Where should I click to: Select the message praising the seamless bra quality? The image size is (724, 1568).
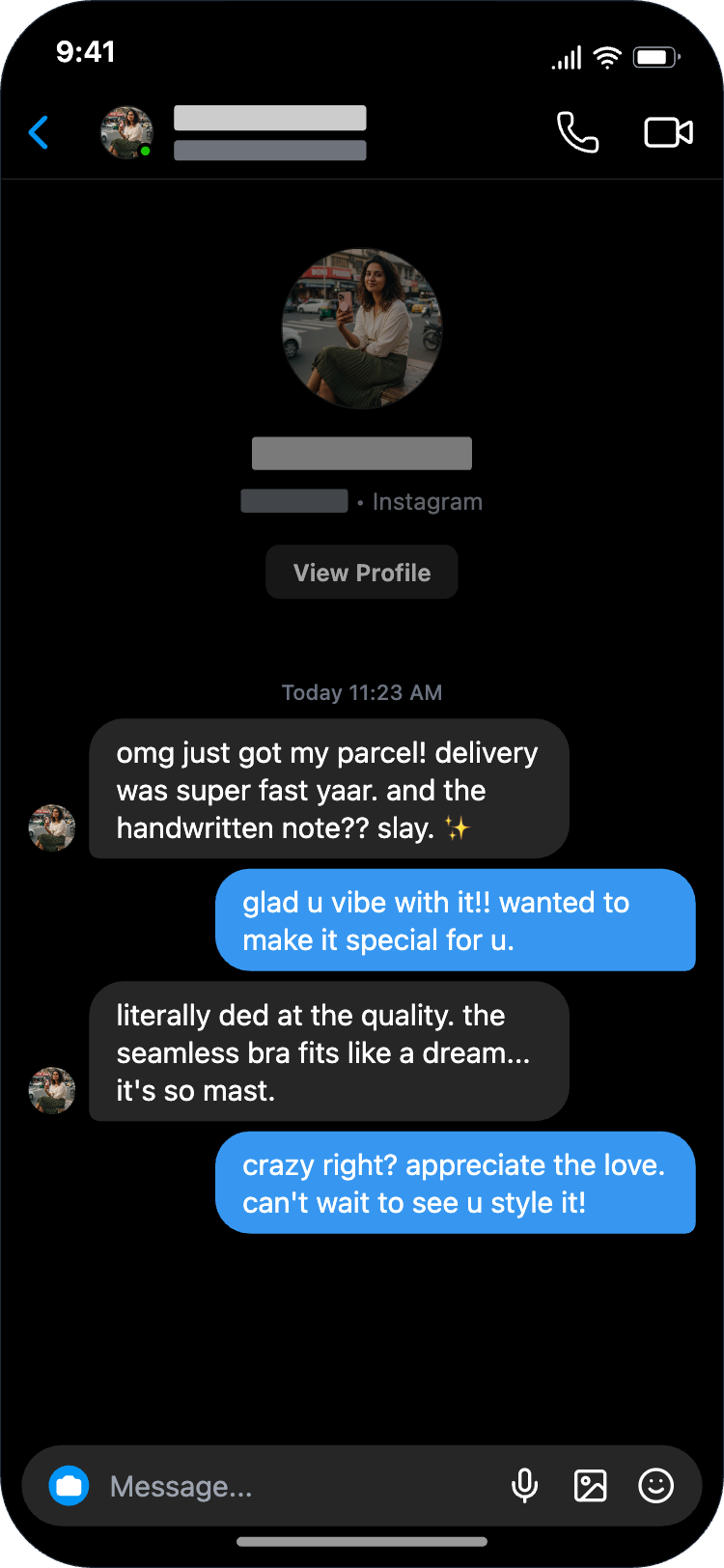point(328,1051)
